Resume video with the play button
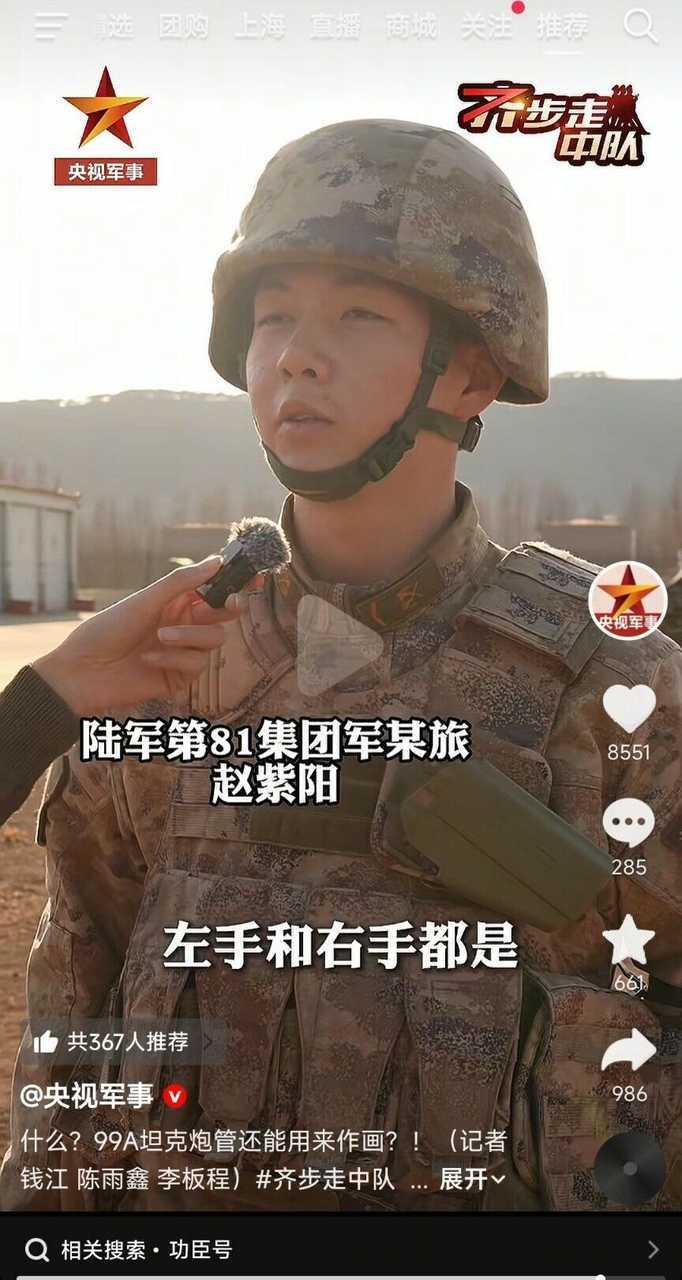682x1280 pixels. coord(338,645)
